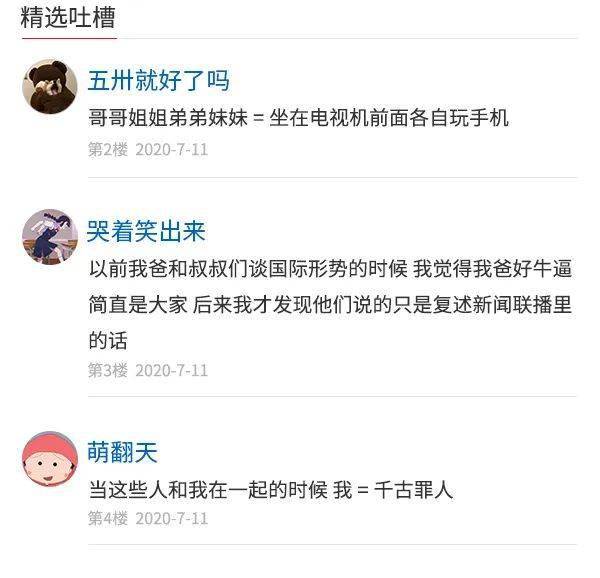Image resolution: width=600 pixels, height=578 pixels.
Task: Tap the bear avatar of 五卅就好了吗
Action: (50, 86)
